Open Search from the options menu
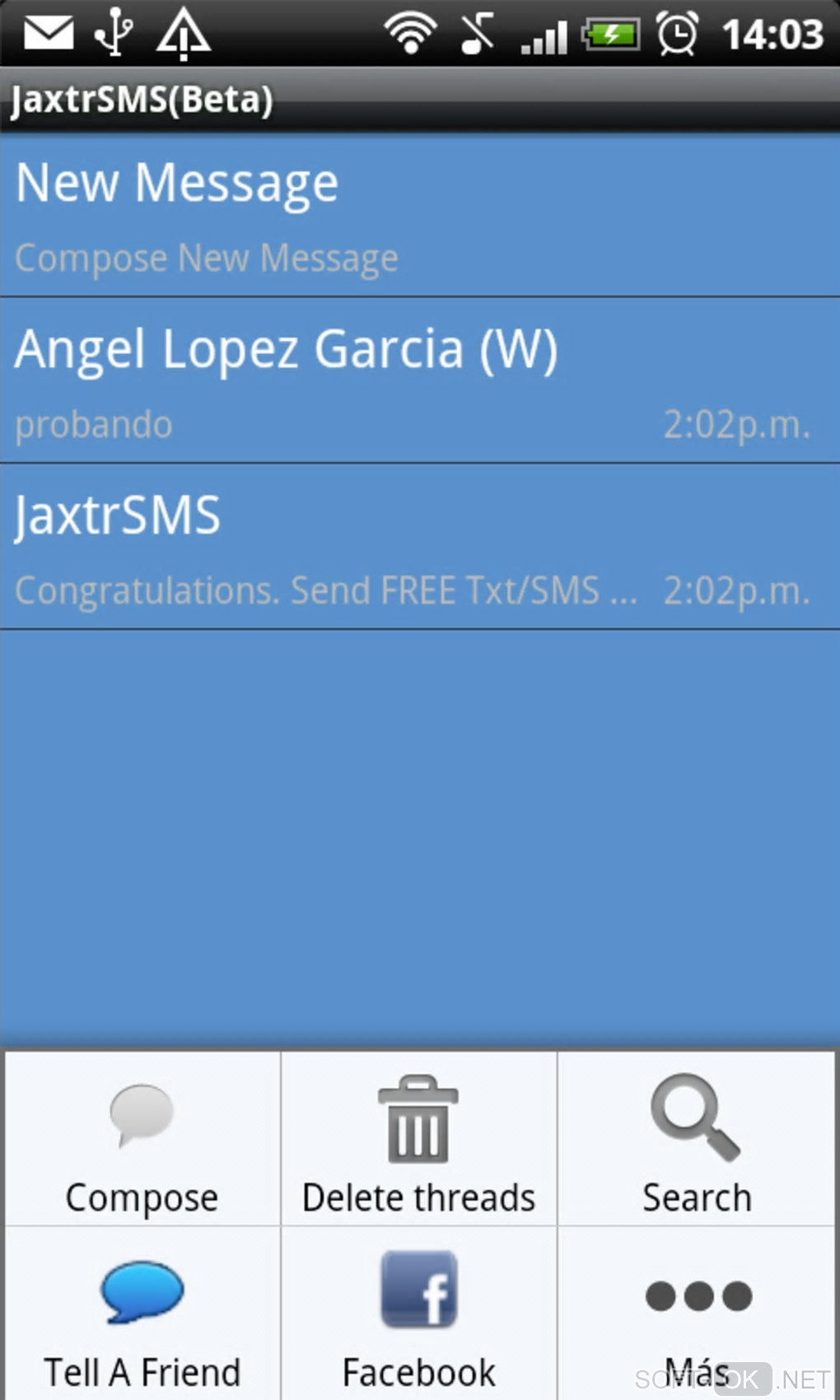 [x=698, y=1141]
